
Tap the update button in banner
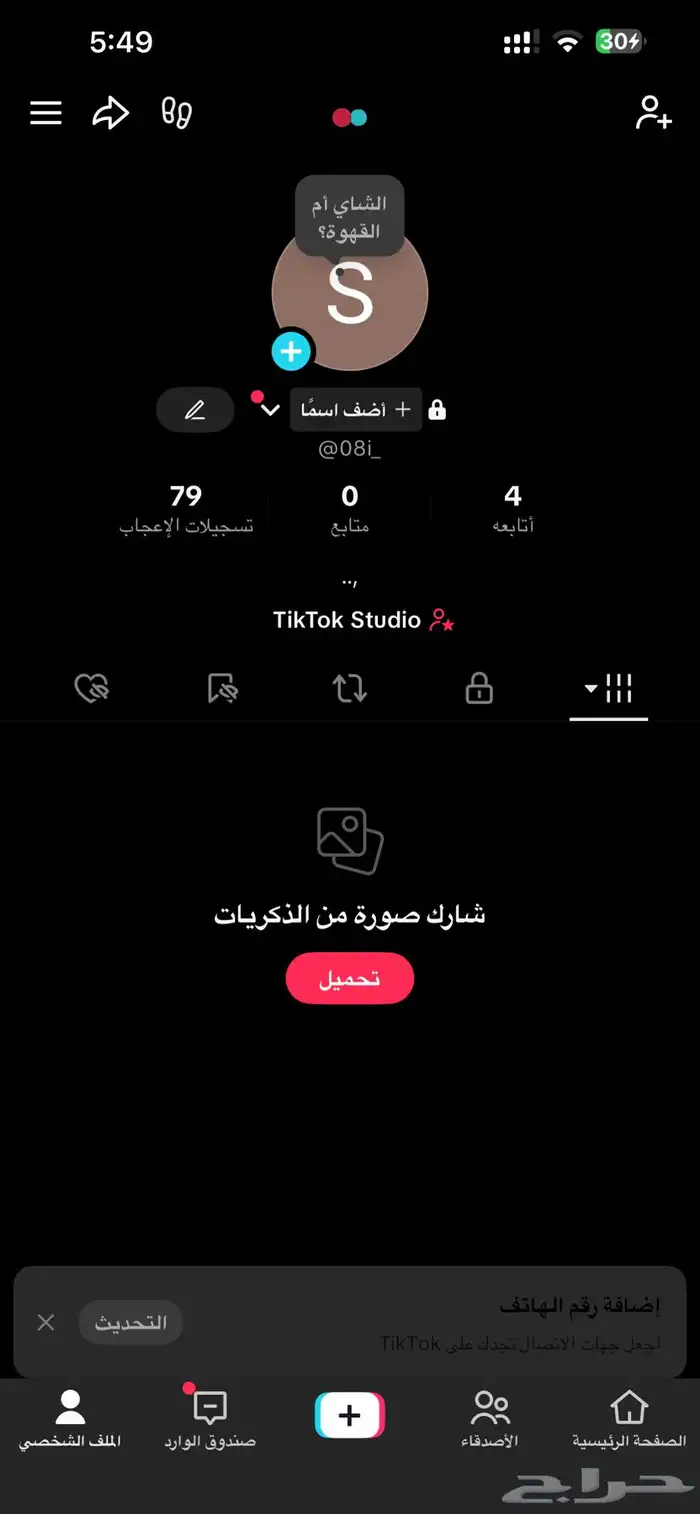pyautogui.click(x=130, y=1323)
